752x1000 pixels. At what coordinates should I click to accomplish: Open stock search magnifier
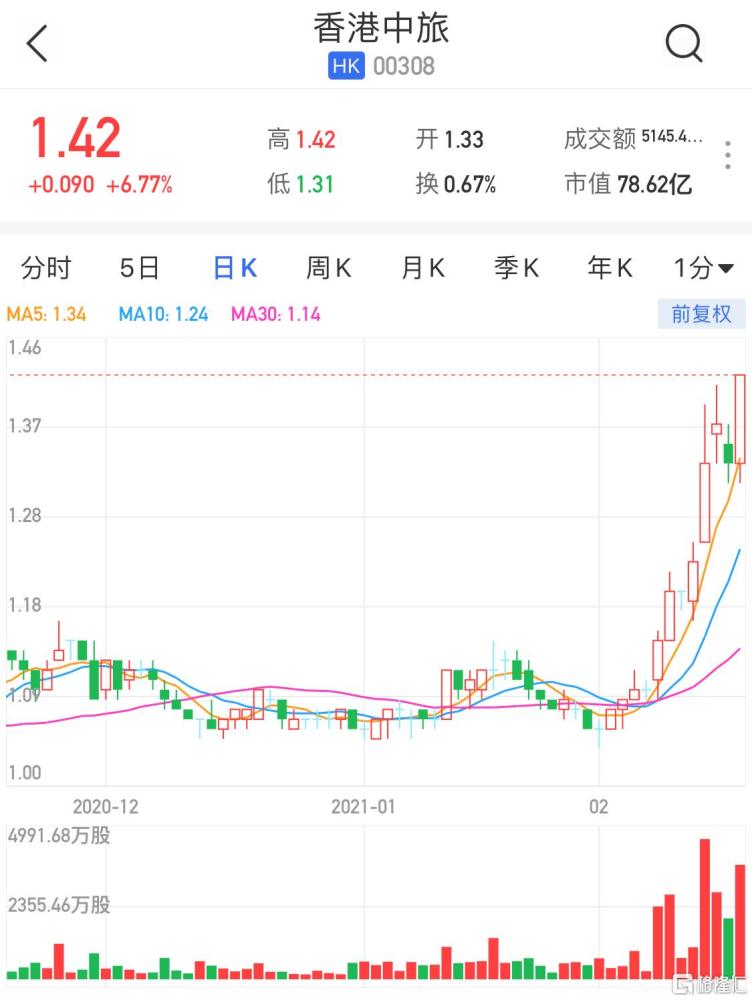tap(684, 43)
